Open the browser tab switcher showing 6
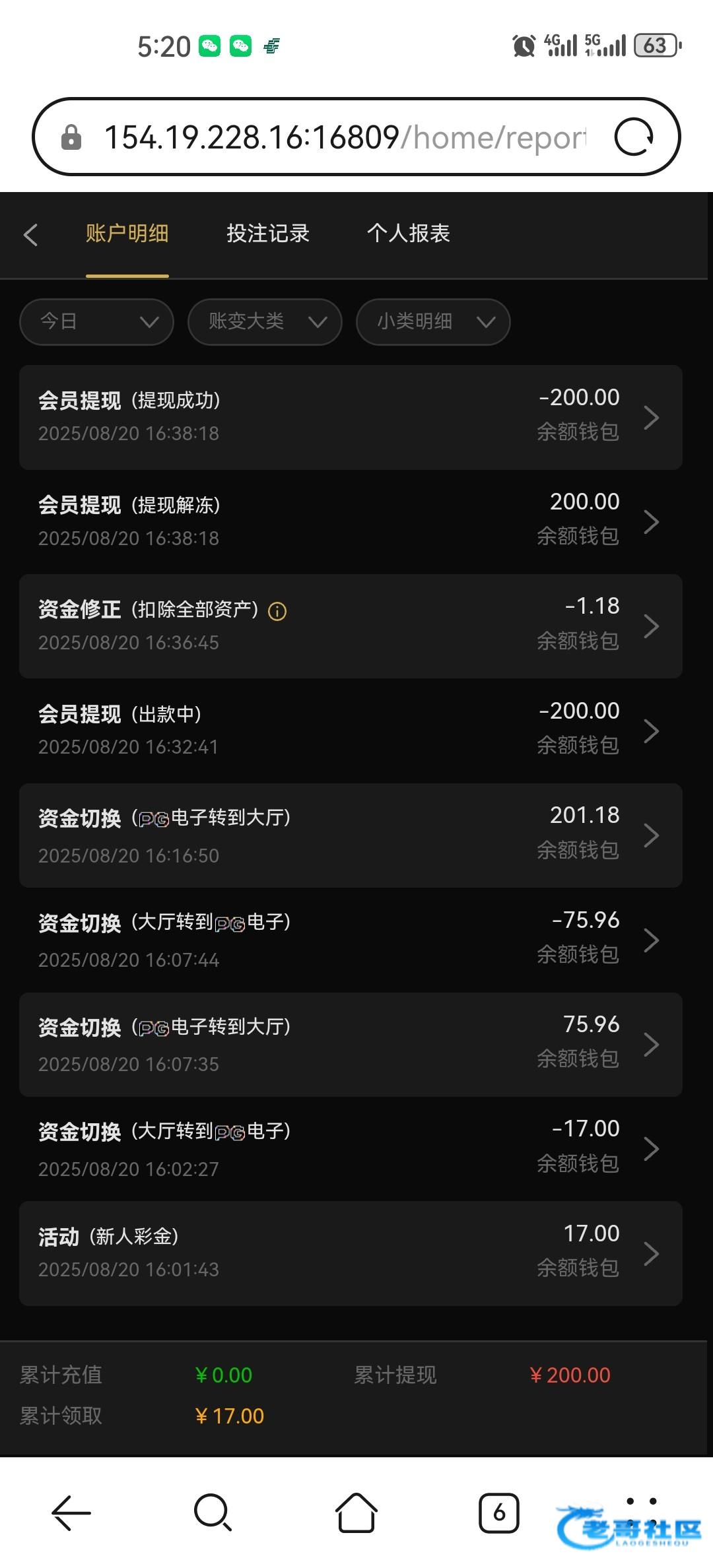This screenshot has width=713, height=1568. pyautogui.click(x=498, y=1512)
